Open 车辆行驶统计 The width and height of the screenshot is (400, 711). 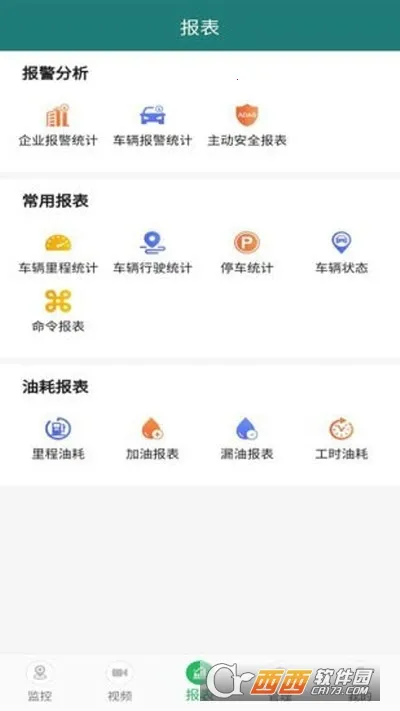pyautogui.click(x=152, y=253)
